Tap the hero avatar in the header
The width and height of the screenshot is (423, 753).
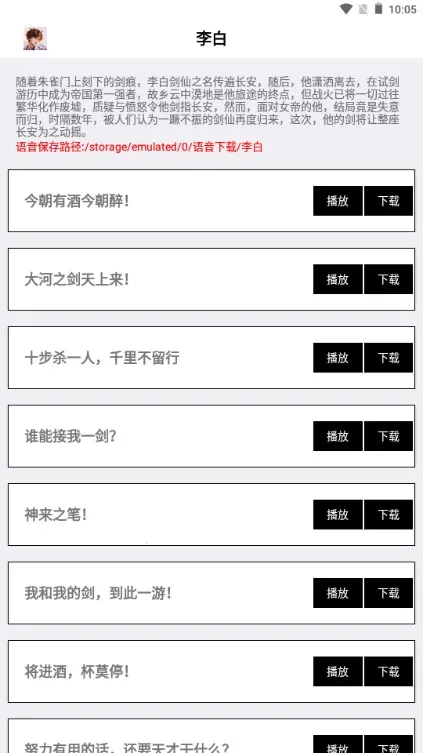(x=35, y=38)
